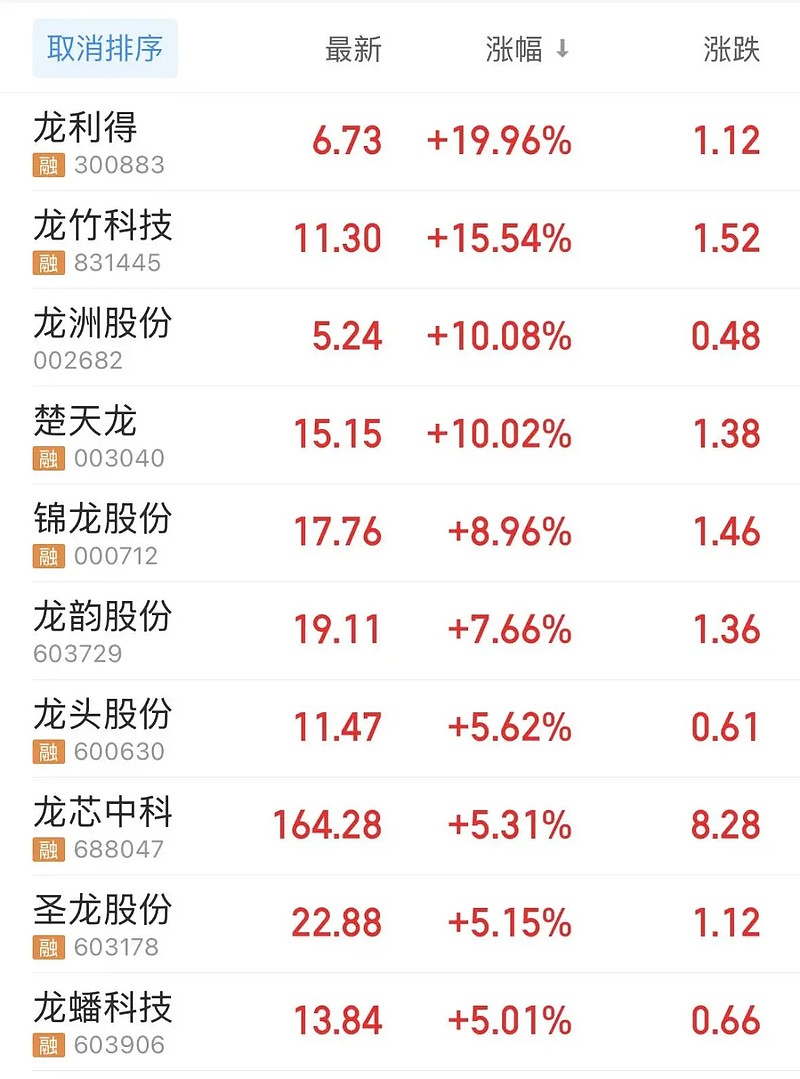The image size is (800, 1079).
Task: Click the sort arrow on 涨幅 column
Action: click(x=558, y=48)
